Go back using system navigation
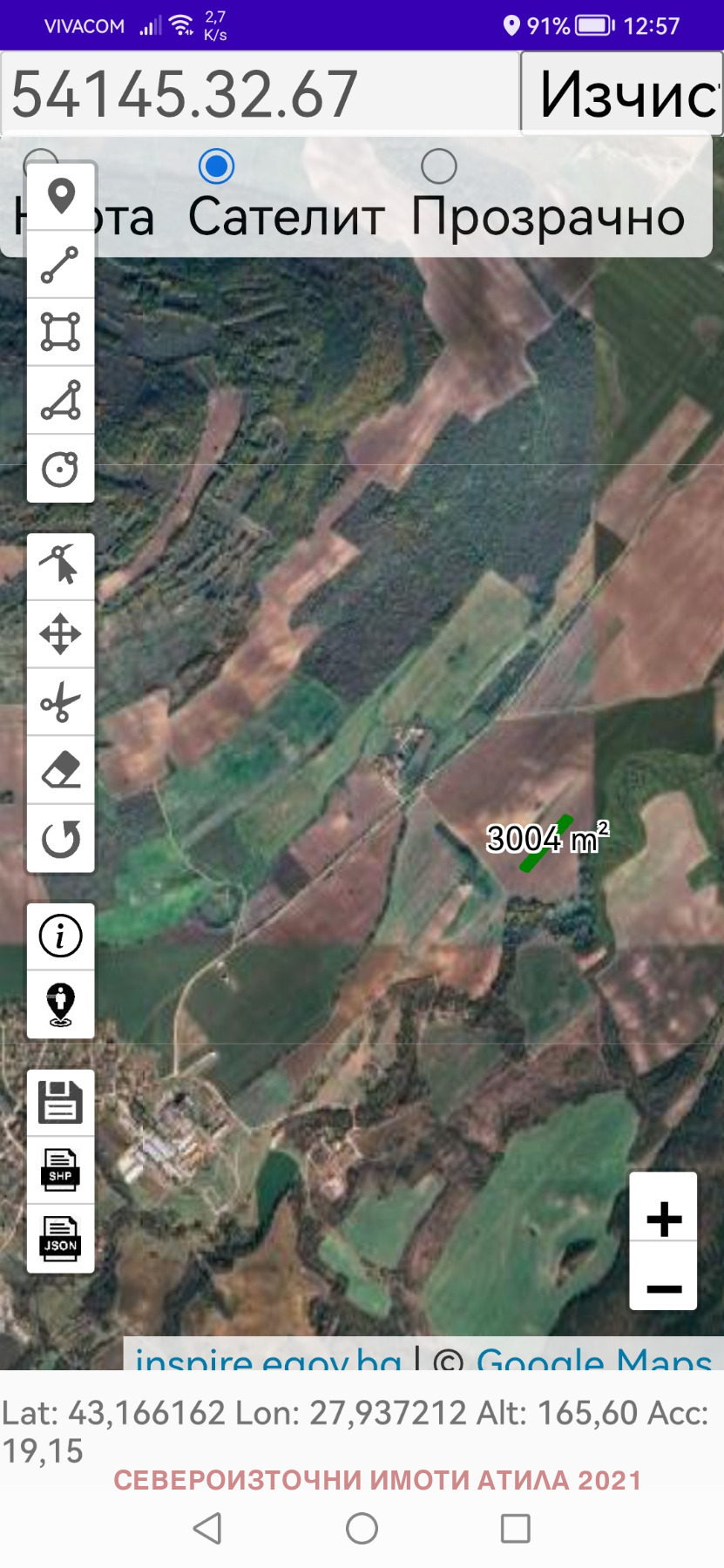The height and width of the screenshot is (1568, 724). pos(207,1528)
